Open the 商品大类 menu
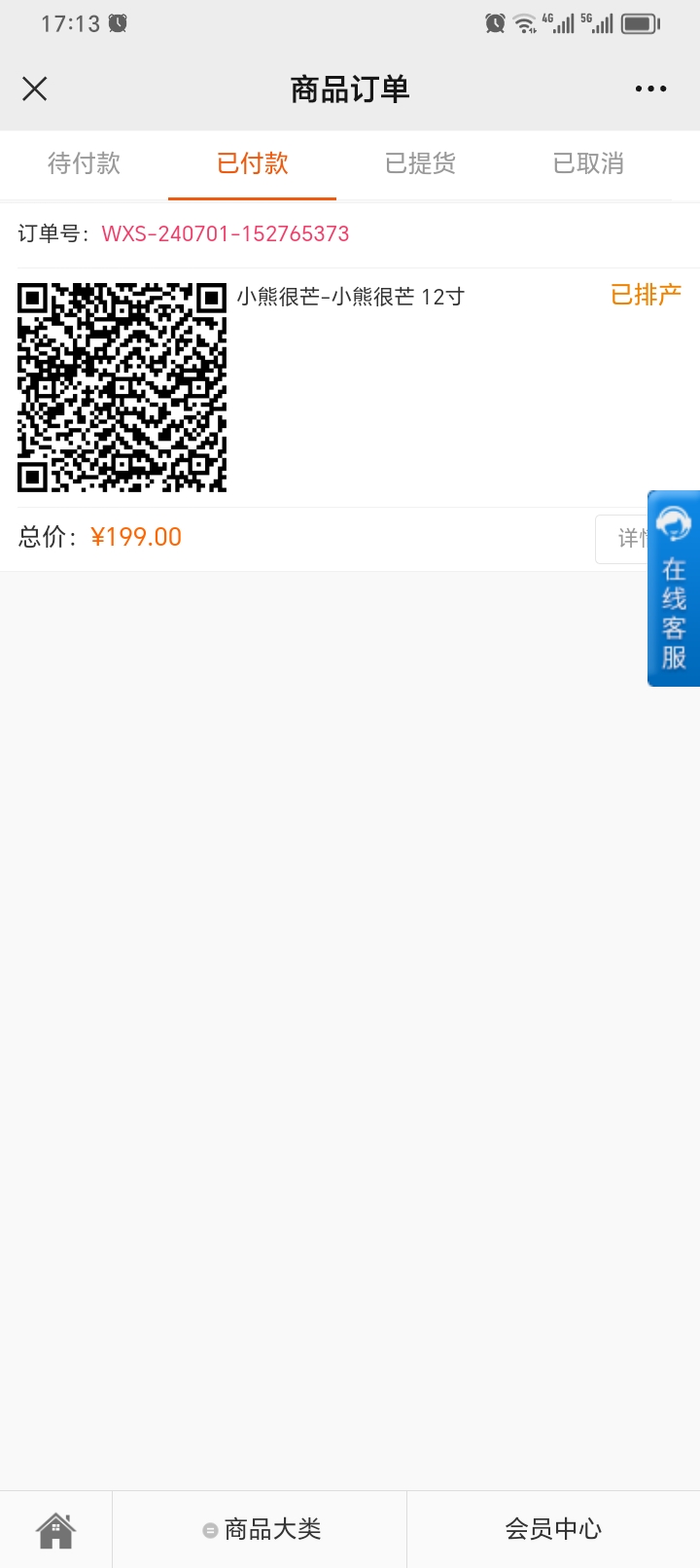 pyautogui.click(x=261, y=1530)
